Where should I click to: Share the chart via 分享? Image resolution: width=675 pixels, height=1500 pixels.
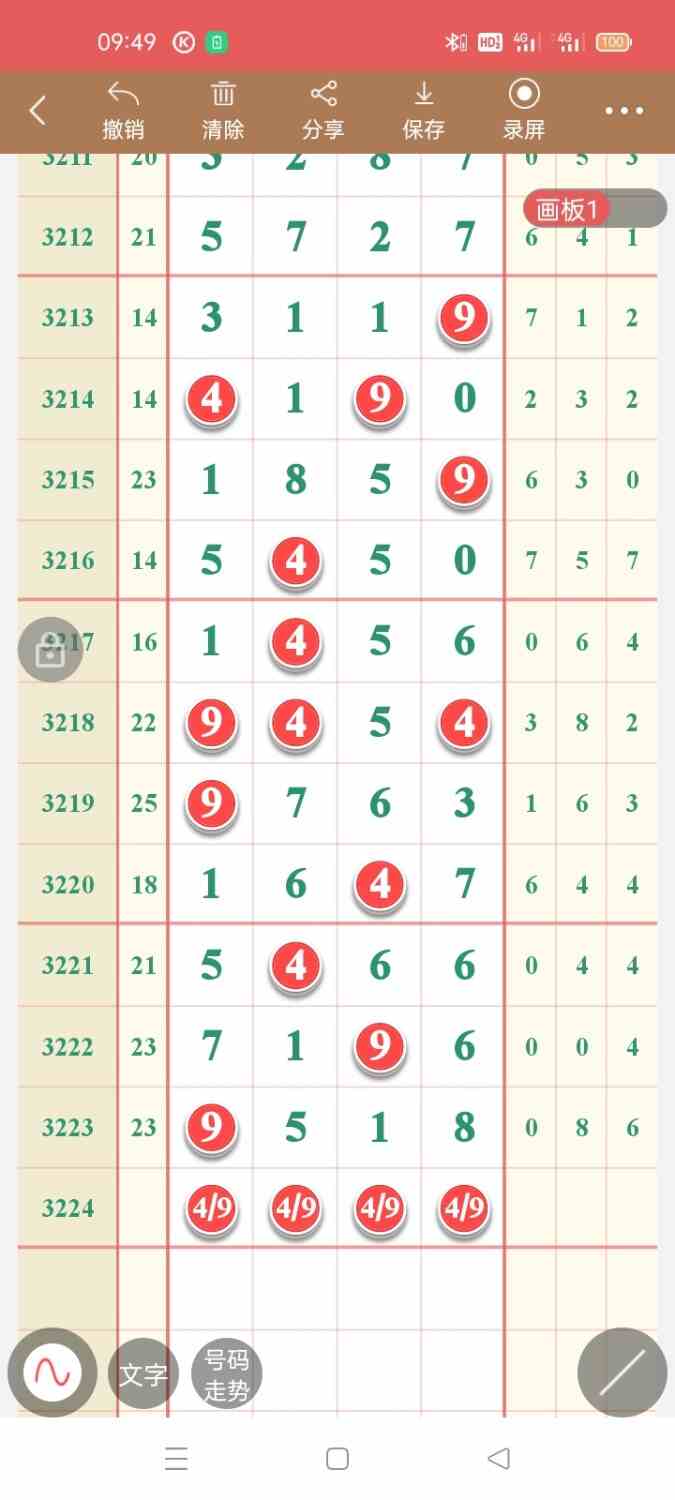(x=323, y=110)
